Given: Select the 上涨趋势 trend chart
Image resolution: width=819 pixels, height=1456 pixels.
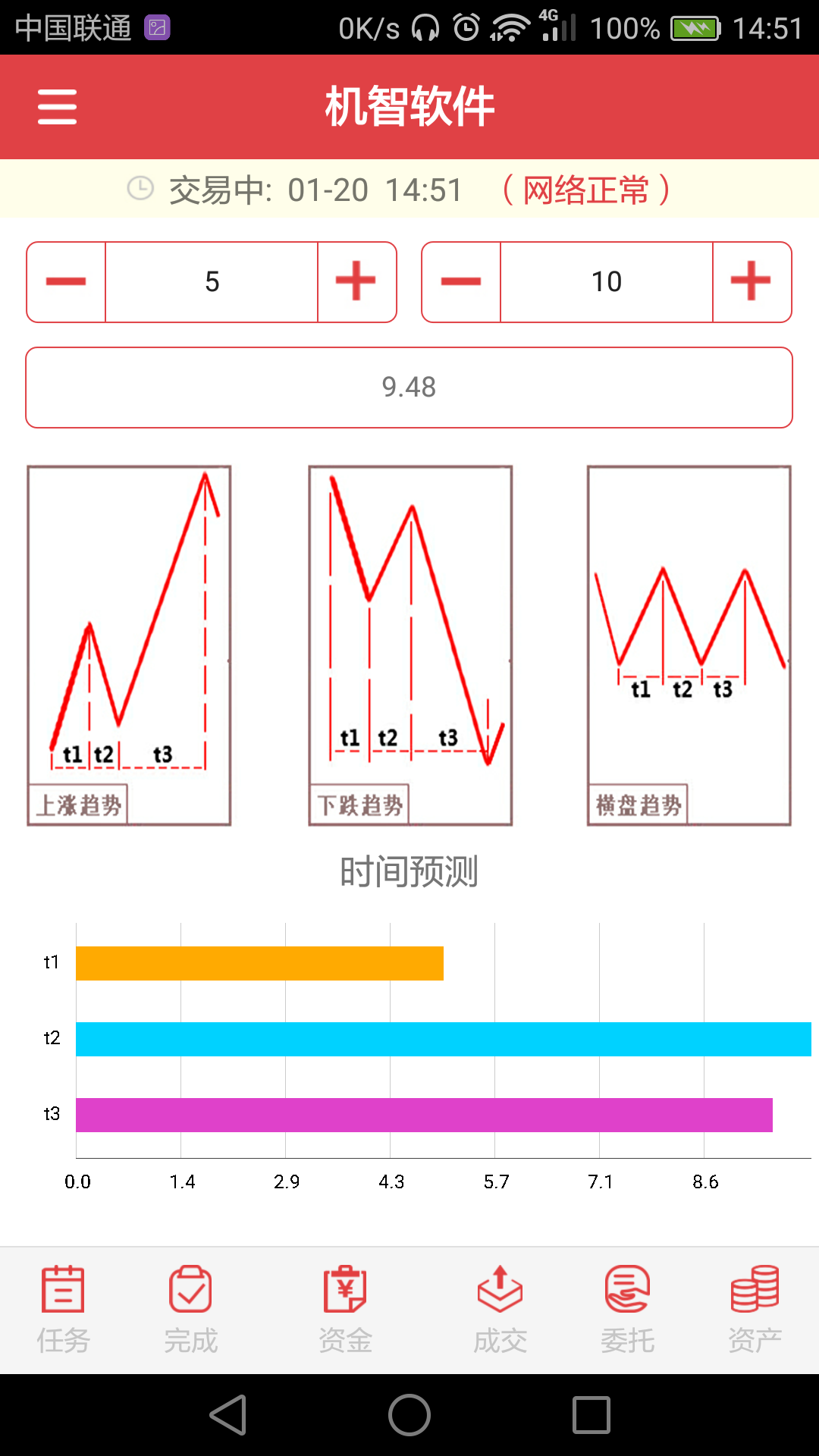Looking at the screenshot, I should 129,645.
